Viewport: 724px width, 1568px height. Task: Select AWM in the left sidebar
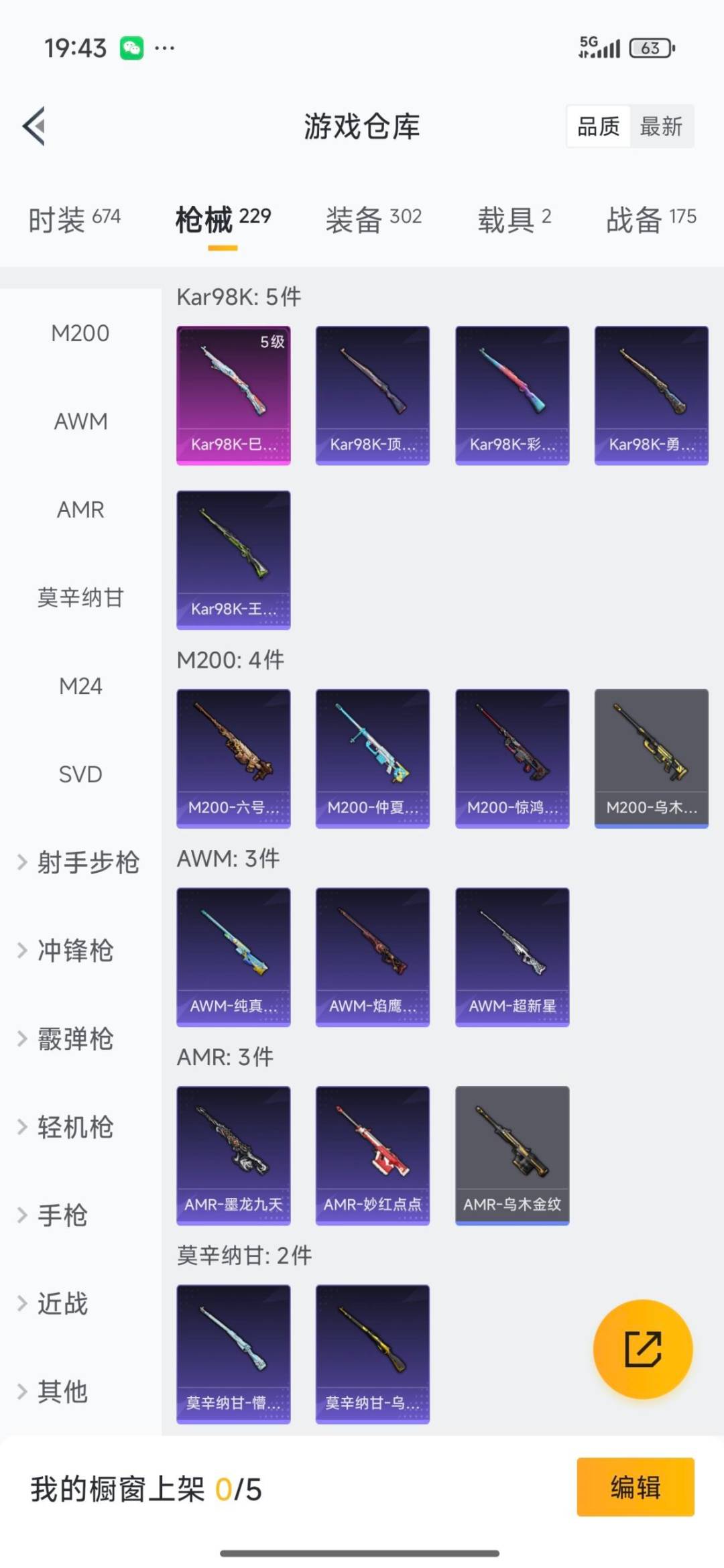click(80, 422)
